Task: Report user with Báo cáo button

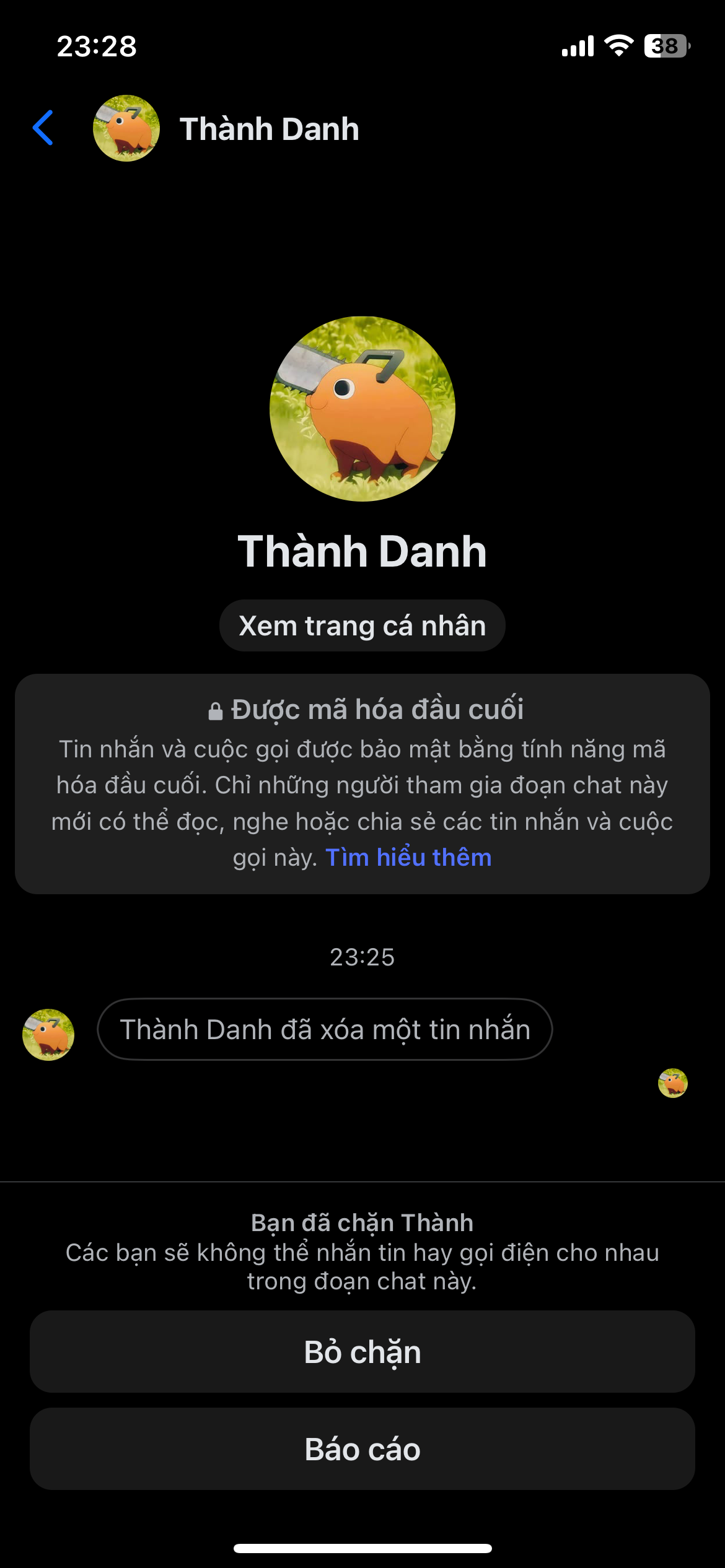Action: [x=362, y=1449]
